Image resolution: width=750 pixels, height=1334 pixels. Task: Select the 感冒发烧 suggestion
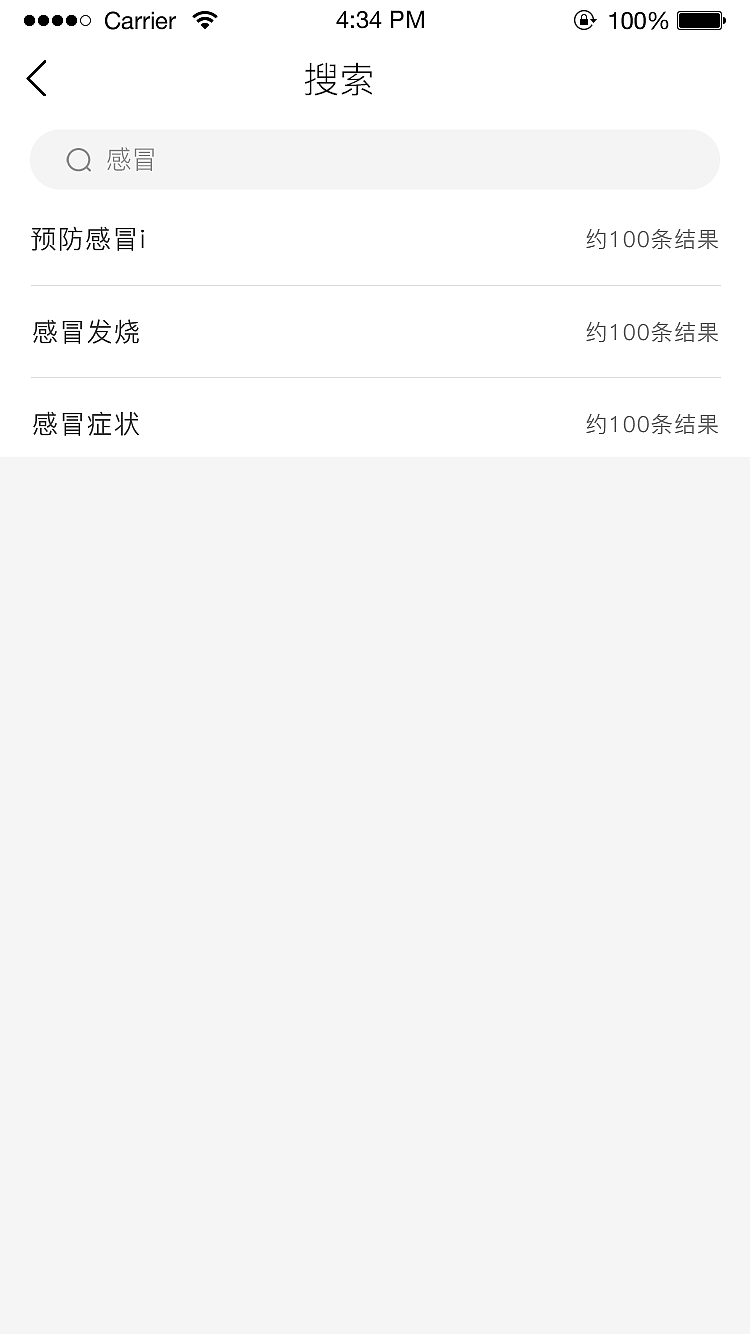(86, 332)
